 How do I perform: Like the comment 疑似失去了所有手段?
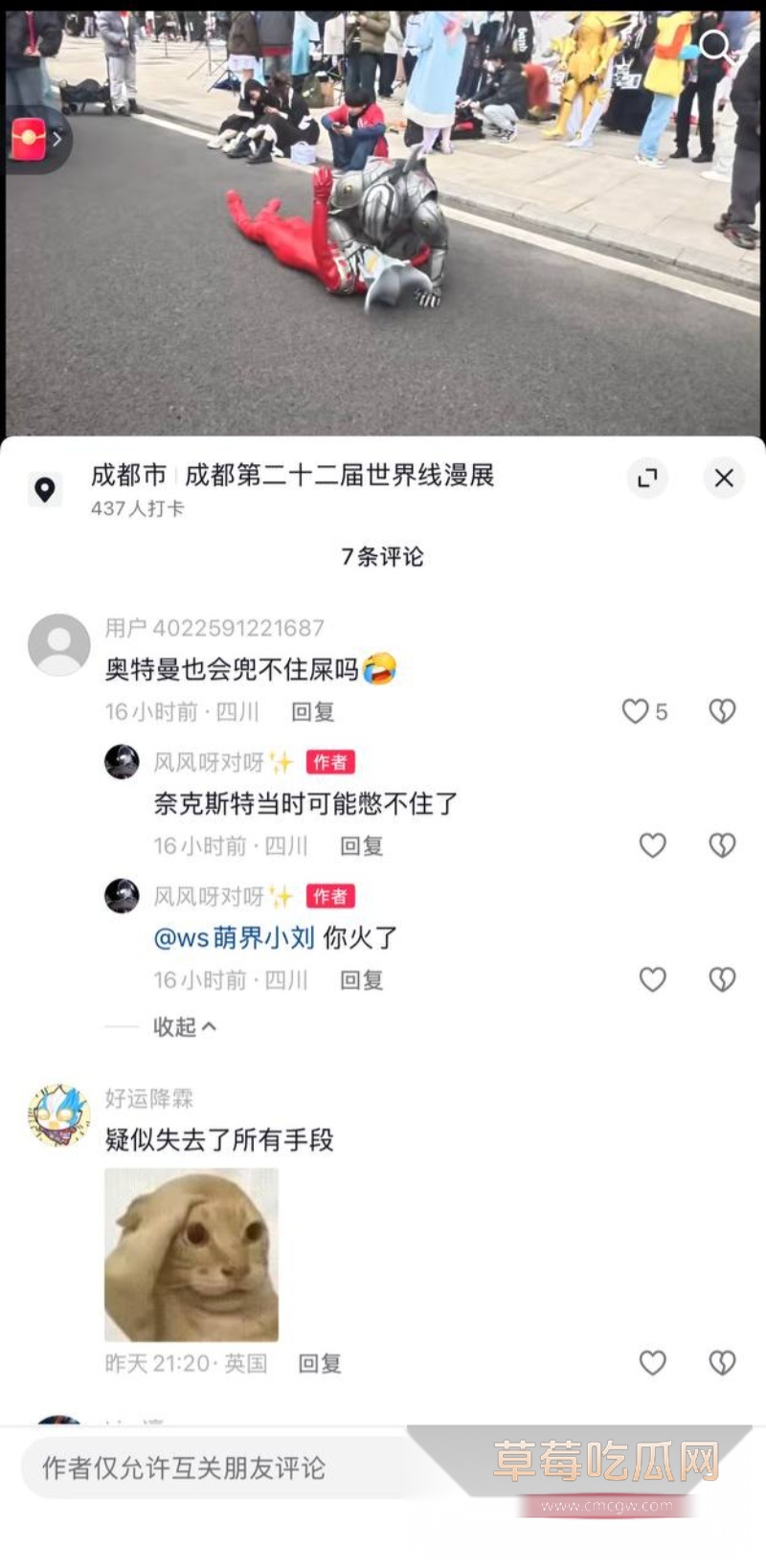652,1362
